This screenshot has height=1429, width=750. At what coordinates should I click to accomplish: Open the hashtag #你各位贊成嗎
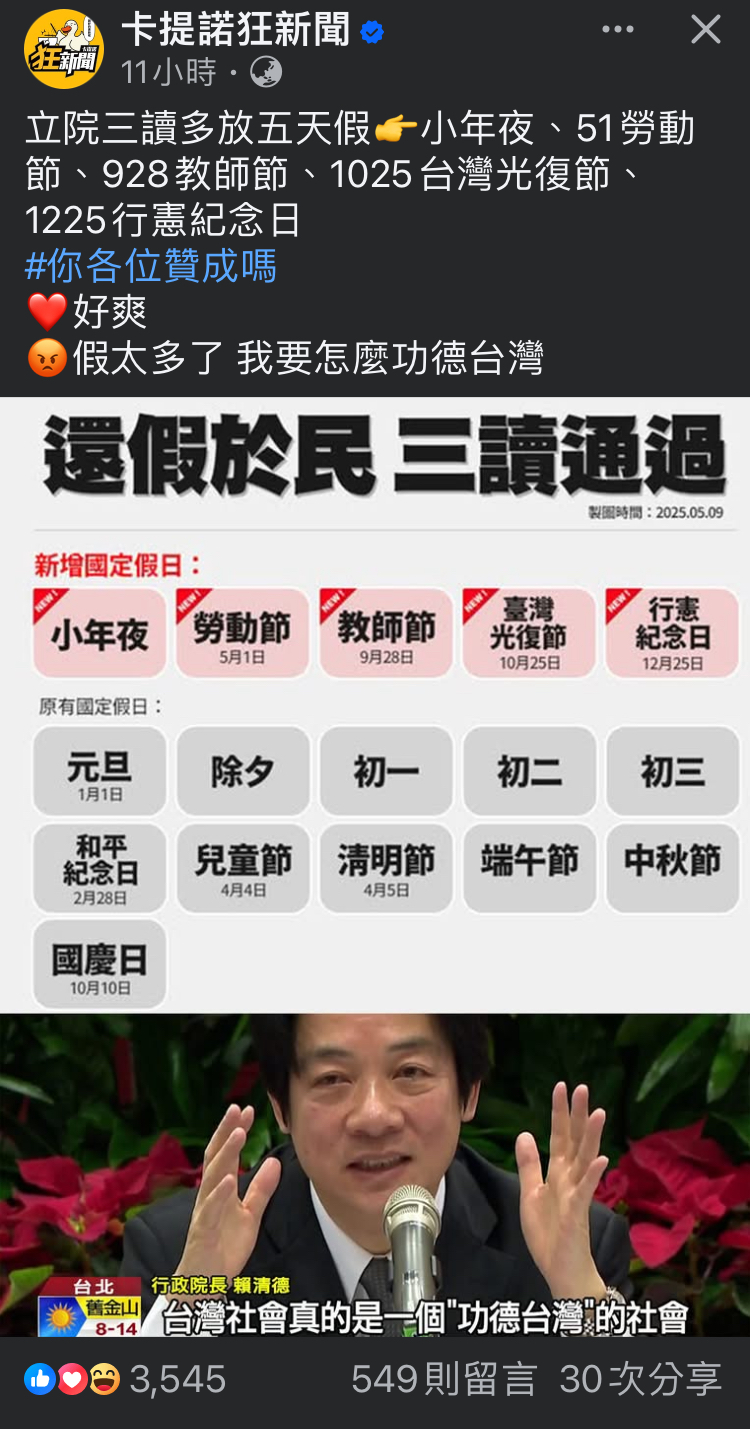tap(151, 266)
